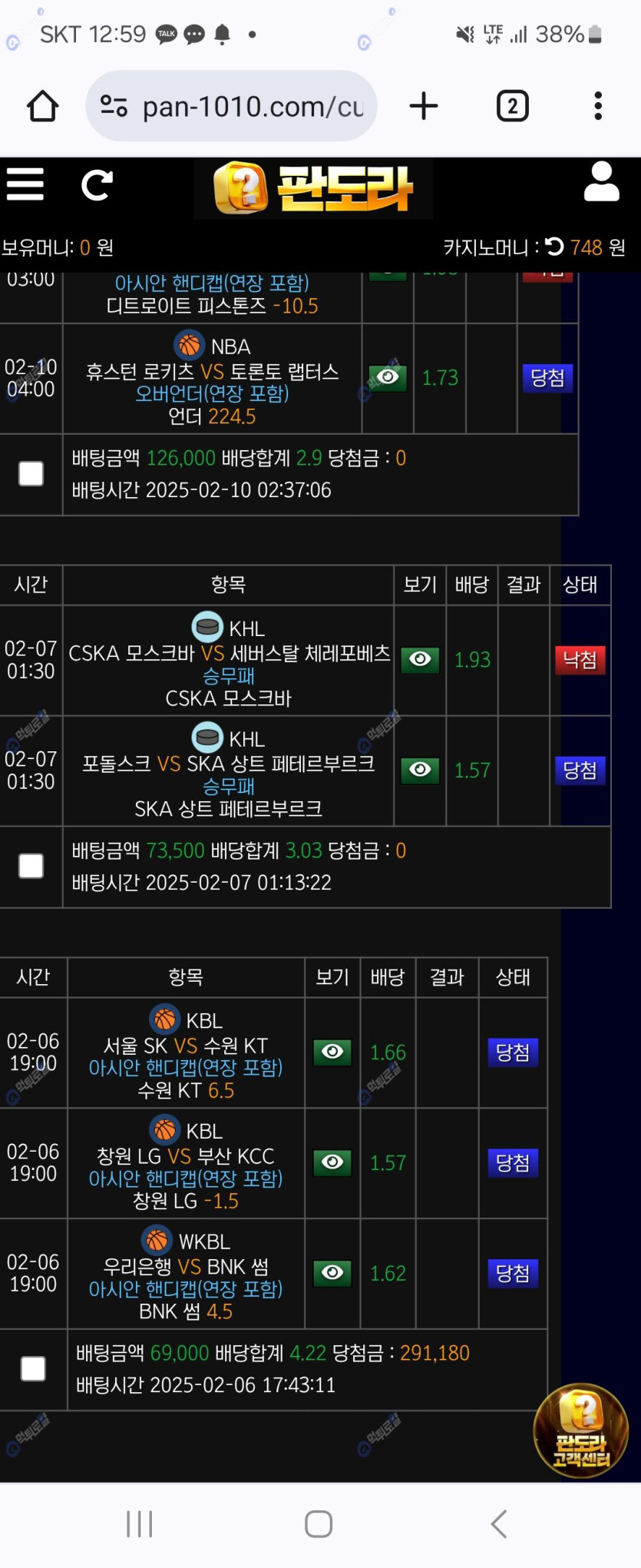Open the browser overflow menu
641x1568 pixels.
[598, 106]
